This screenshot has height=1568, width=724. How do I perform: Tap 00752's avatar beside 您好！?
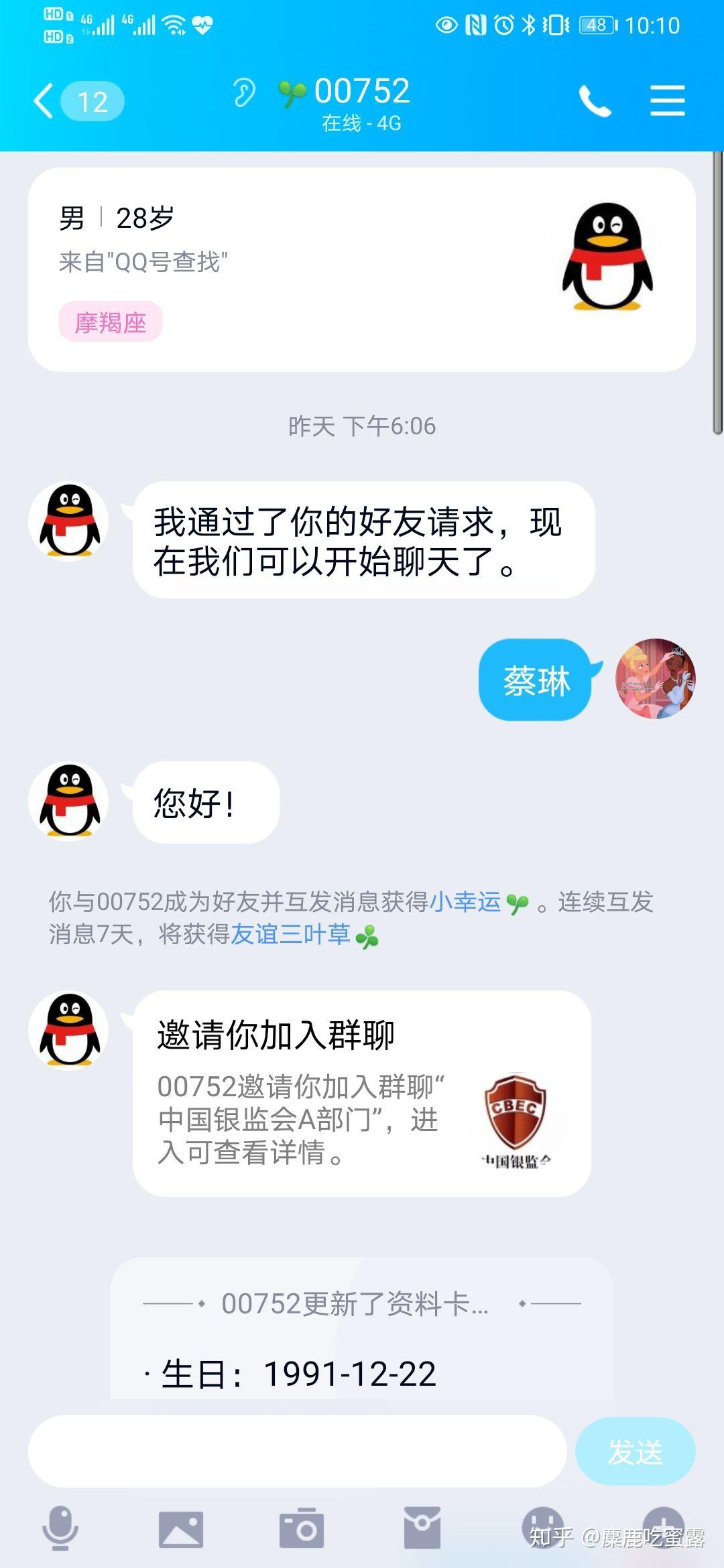[68, 801]
